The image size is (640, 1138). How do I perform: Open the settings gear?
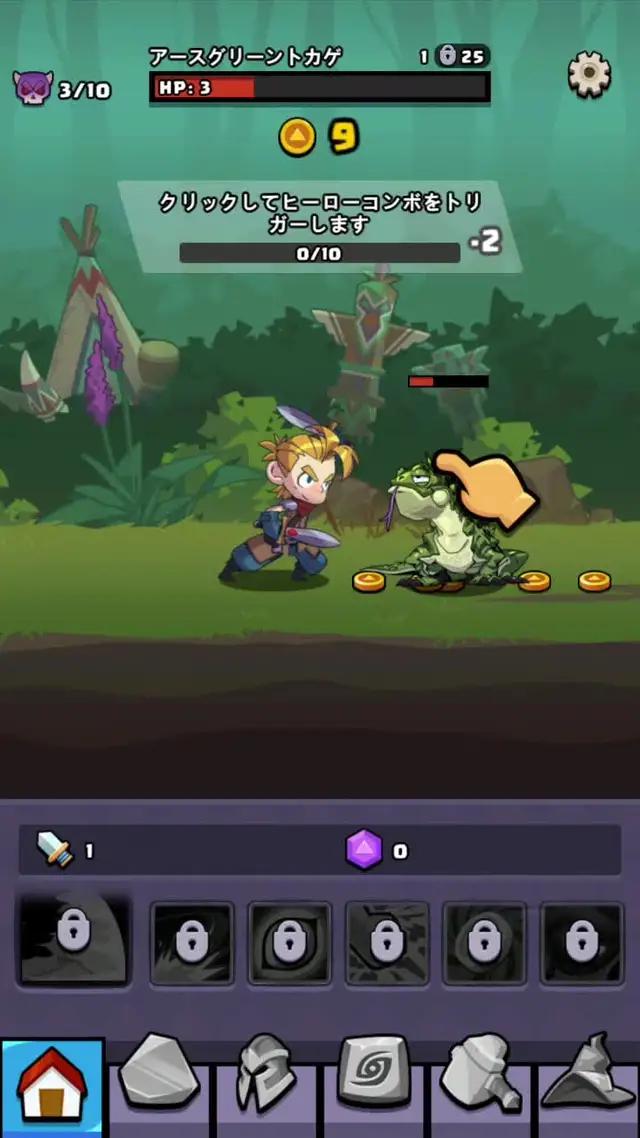coord(589,73)
